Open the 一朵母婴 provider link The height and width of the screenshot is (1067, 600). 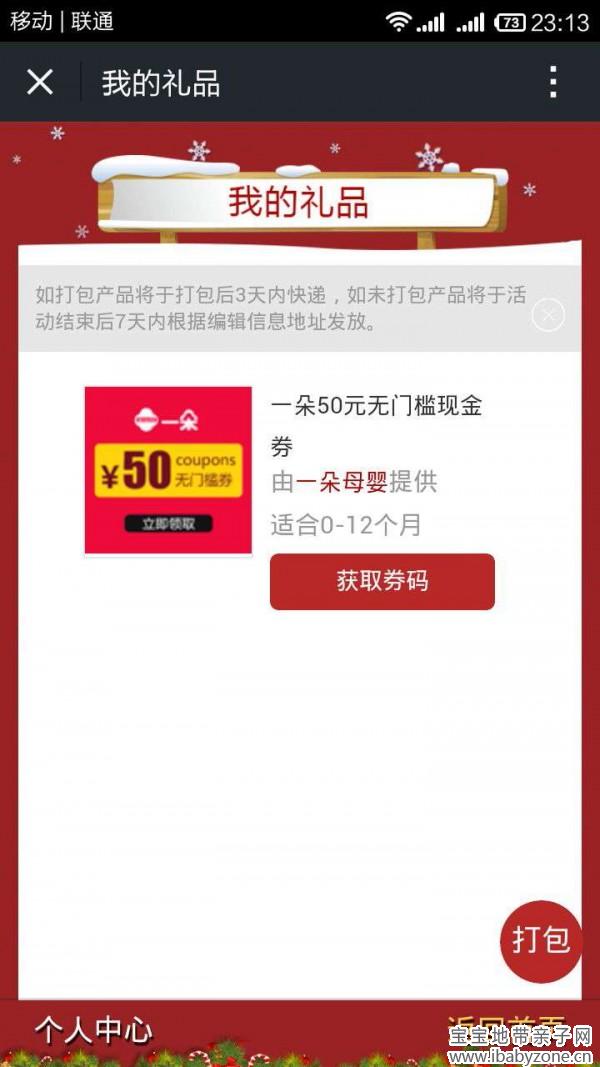(x=342, y=483)
